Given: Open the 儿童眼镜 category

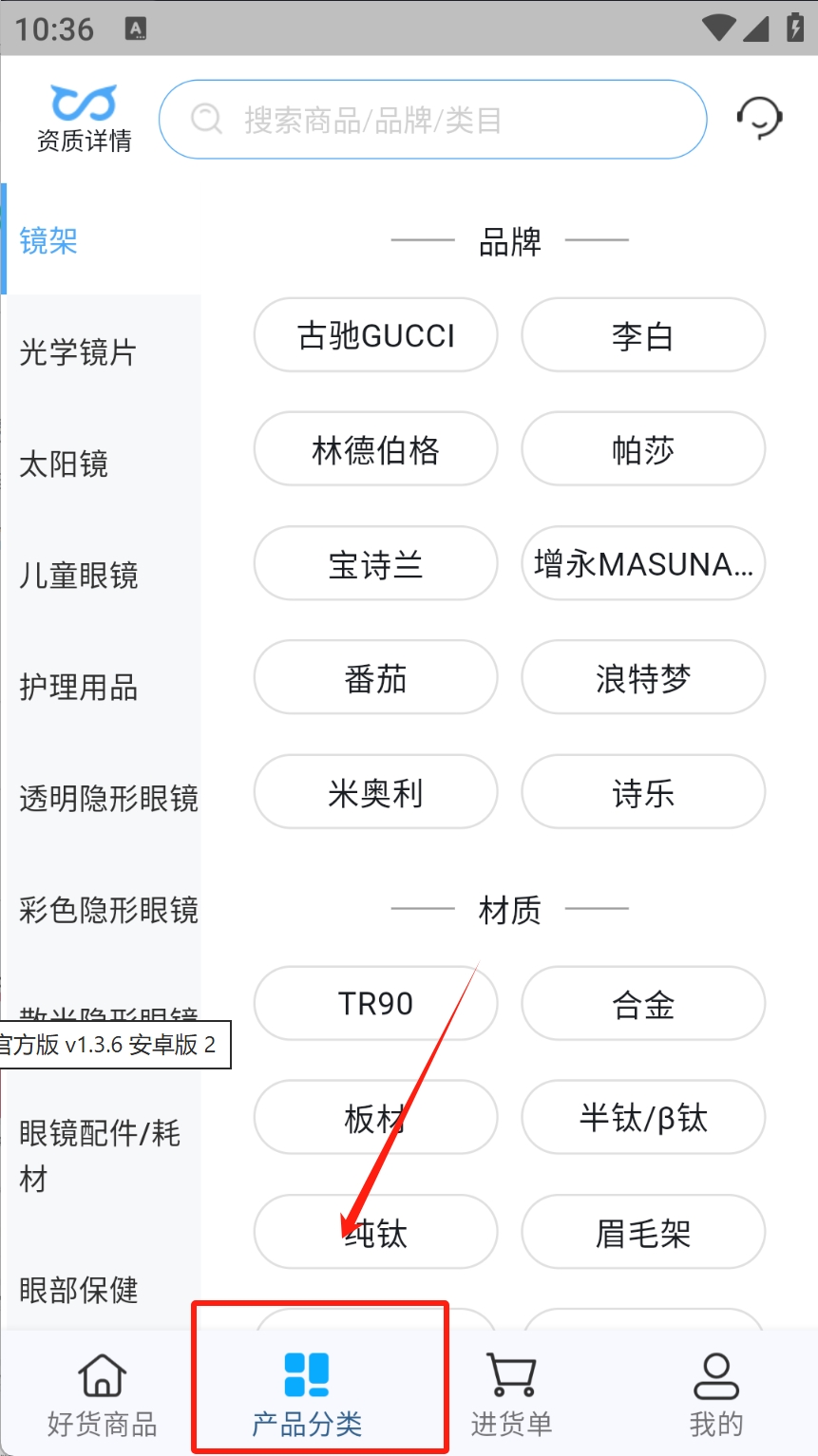Looking at the screenshot, I should click(x=79, y=576).
